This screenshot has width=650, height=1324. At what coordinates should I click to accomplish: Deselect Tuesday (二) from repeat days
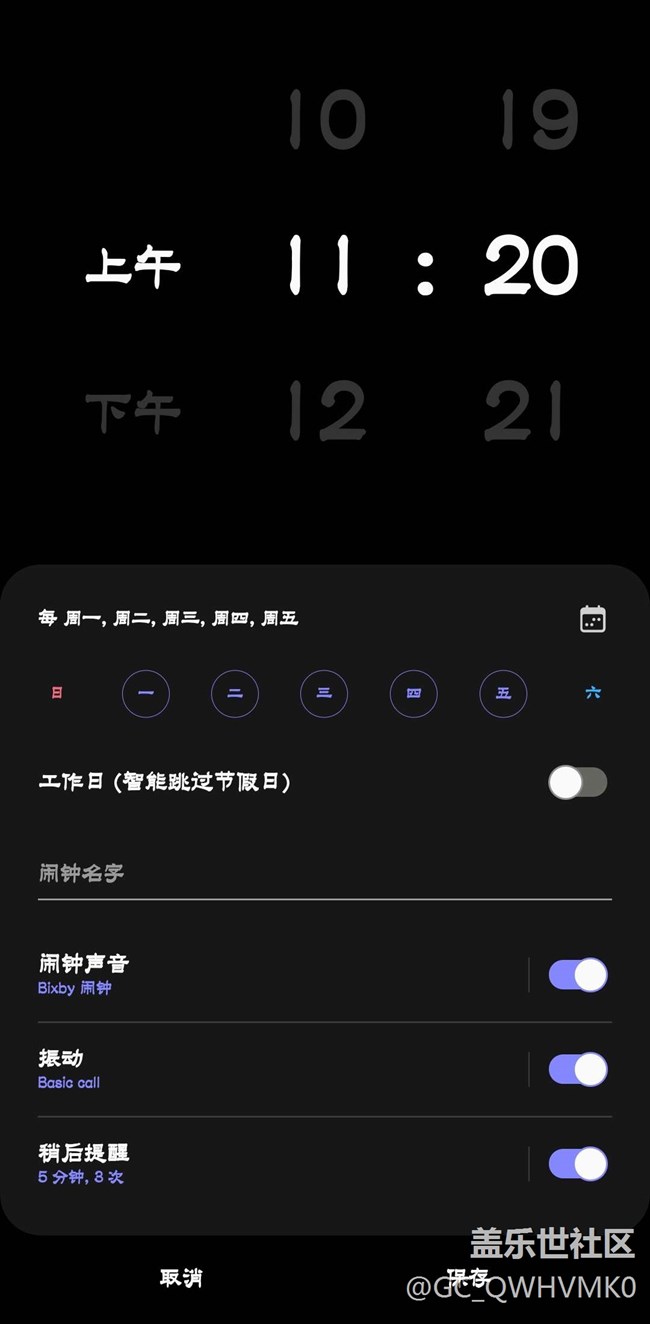pos(235,693)
